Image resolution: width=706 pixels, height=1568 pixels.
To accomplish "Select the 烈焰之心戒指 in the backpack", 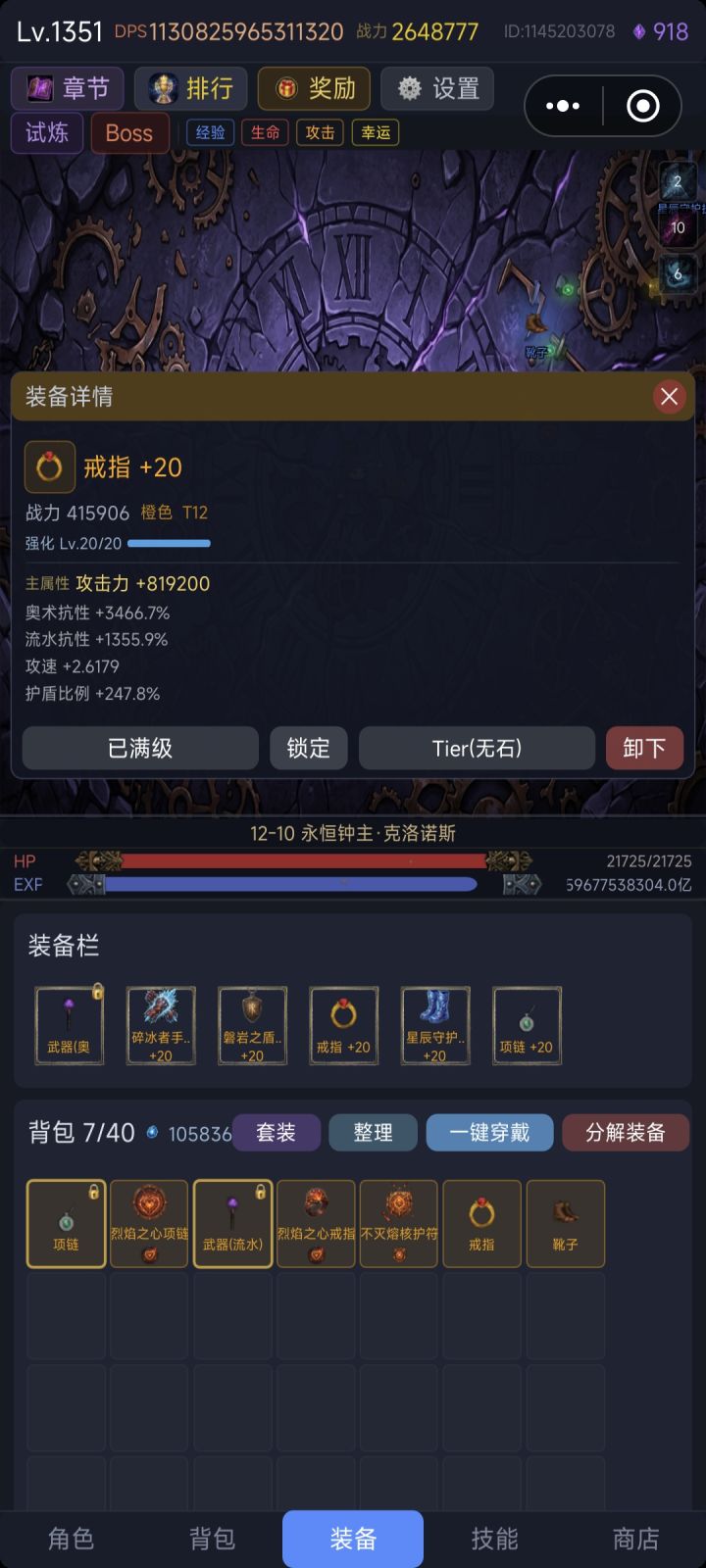I will (x=315, y=1223).
